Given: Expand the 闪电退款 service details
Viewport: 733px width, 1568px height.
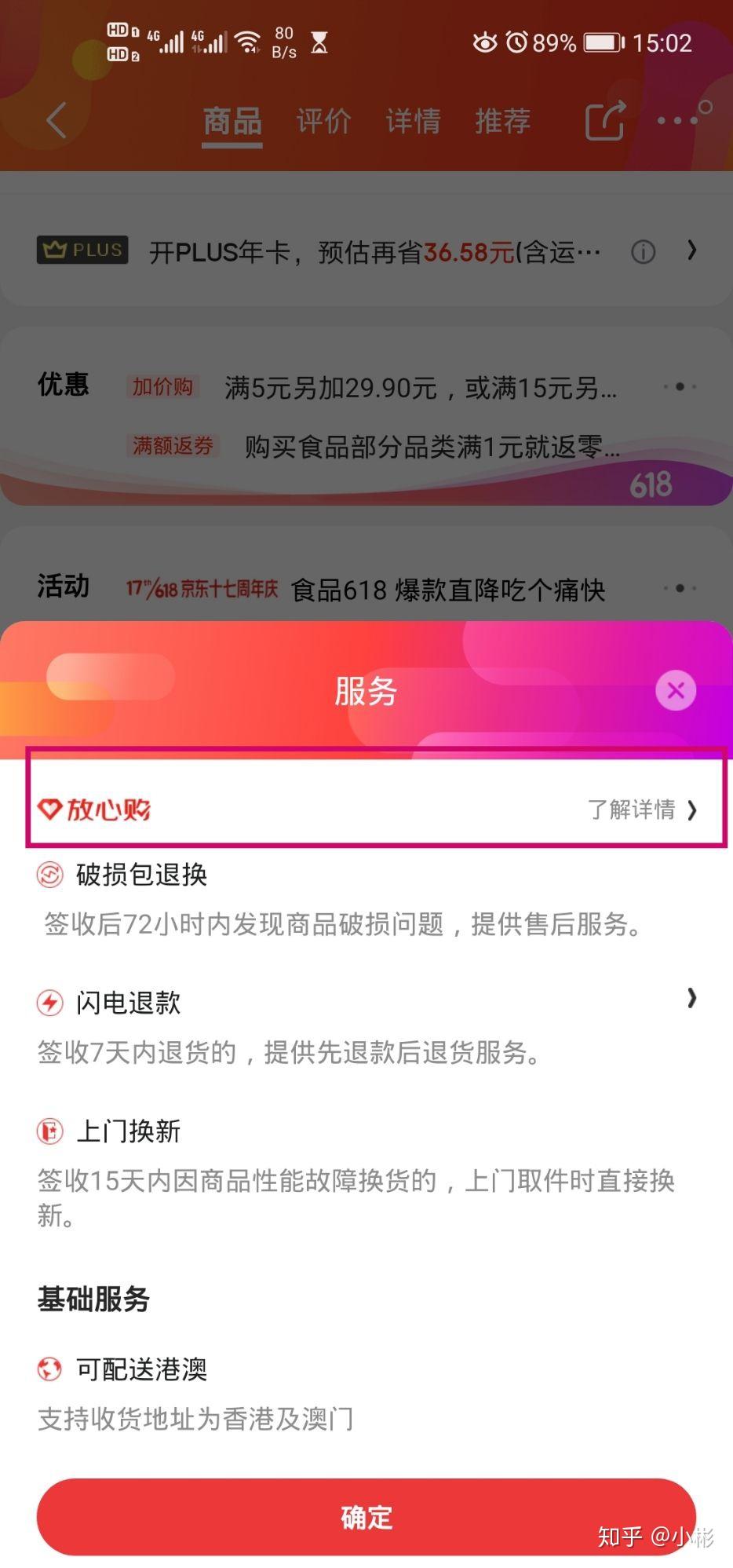Looking at the screenshot, I should pyautogui.click(x=691, y=999).
